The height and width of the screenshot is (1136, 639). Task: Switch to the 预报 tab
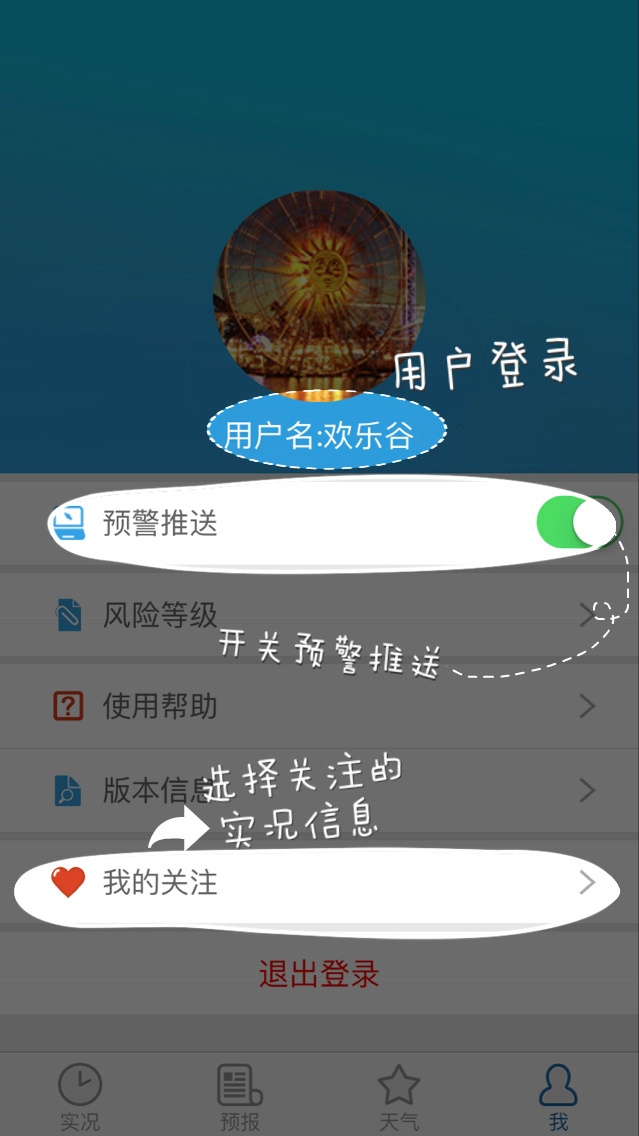[240, 1095]
